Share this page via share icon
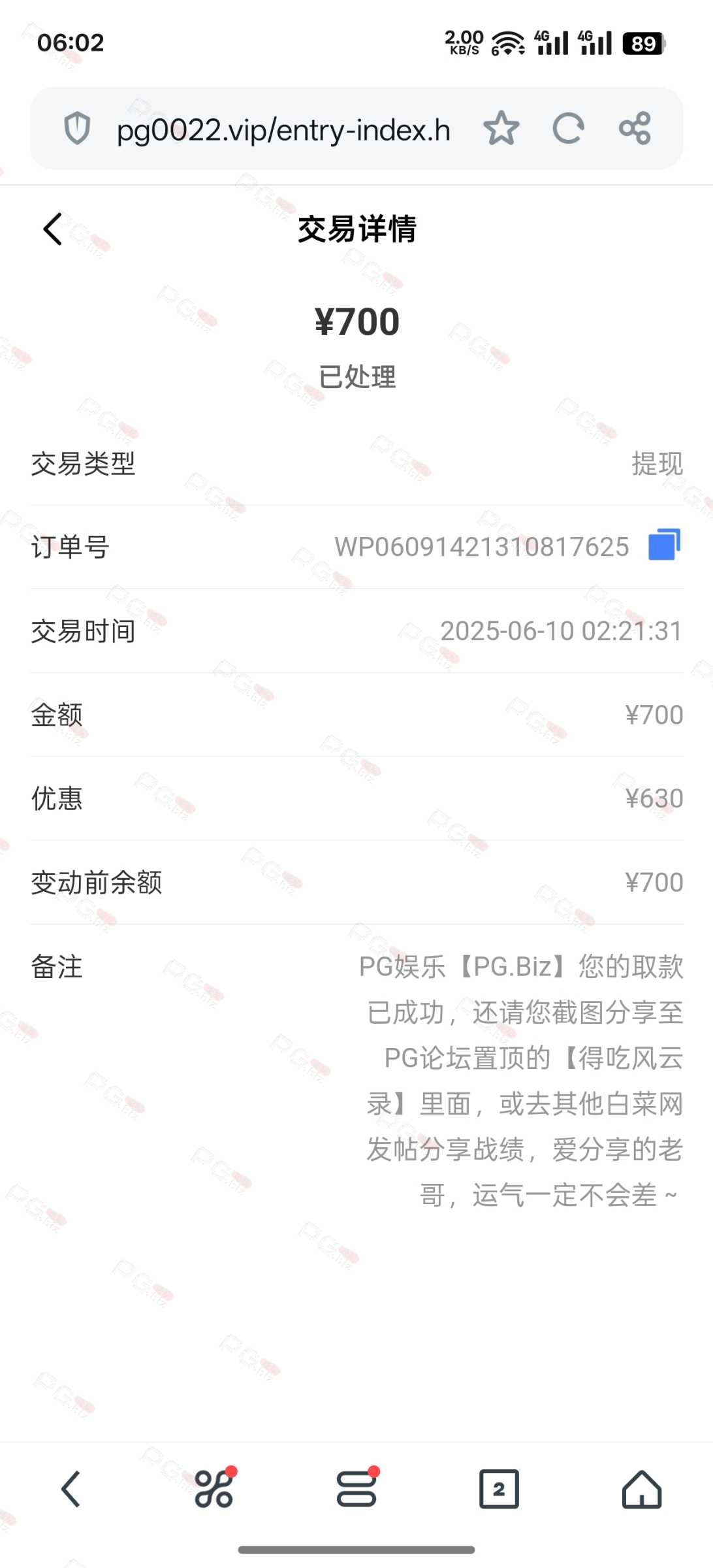Viewport: 713px width, 1568px height. click(635, 128)
